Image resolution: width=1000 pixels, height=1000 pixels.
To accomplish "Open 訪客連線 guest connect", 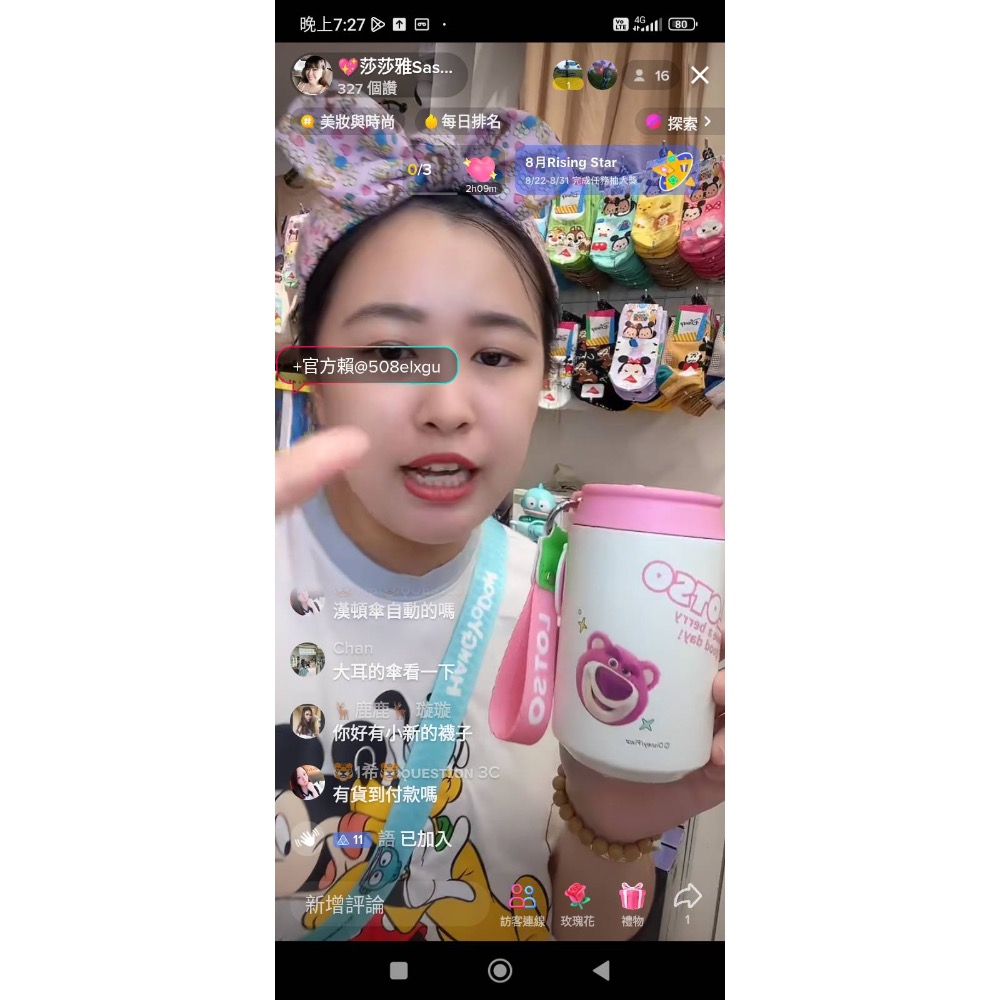I will [522, 904].
